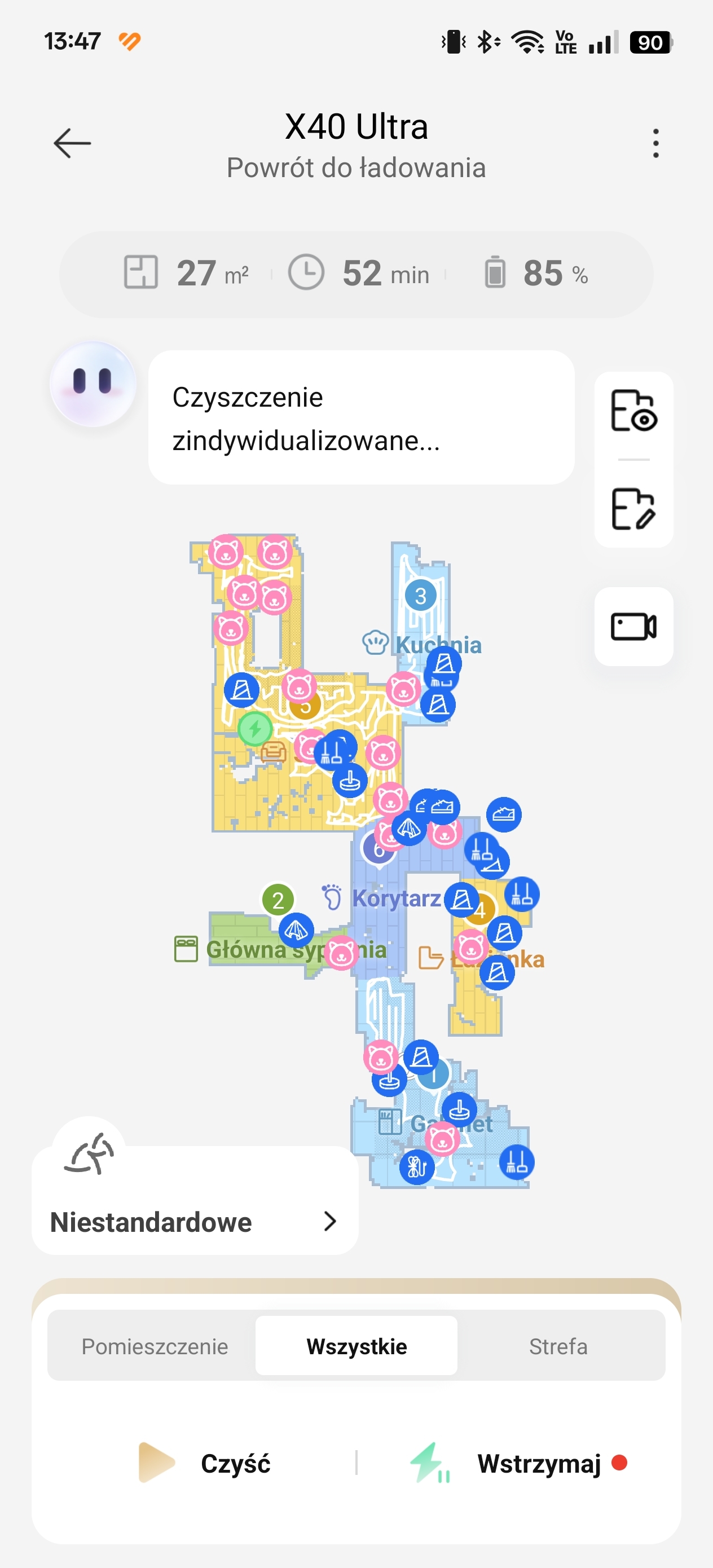Open the Niestandardowe cleaning mode card
The width and height of the screenshot is (713, 1568).
(x=194, y=1199)
